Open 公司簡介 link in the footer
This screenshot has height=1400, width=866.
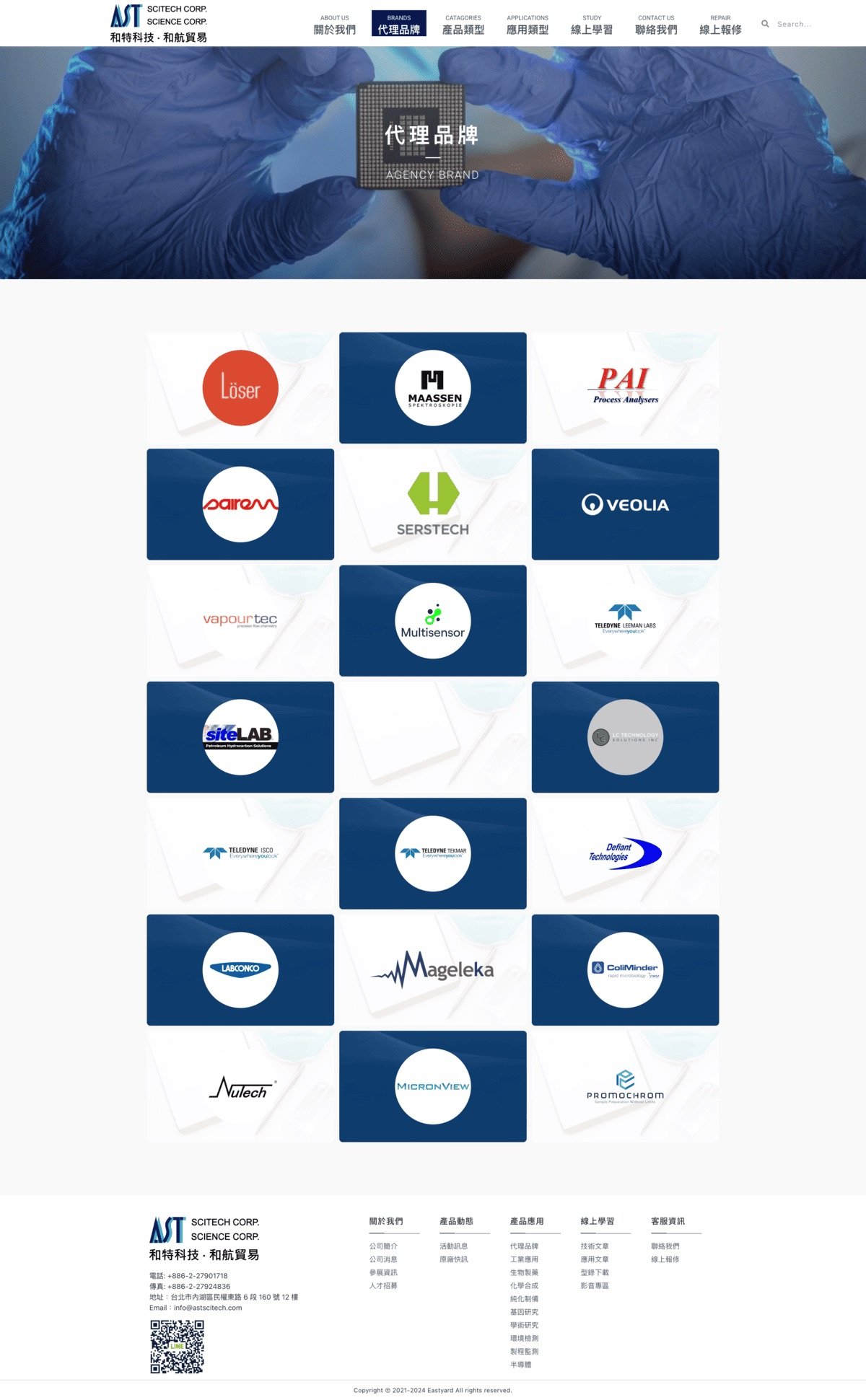click(x=383, y=1246)
